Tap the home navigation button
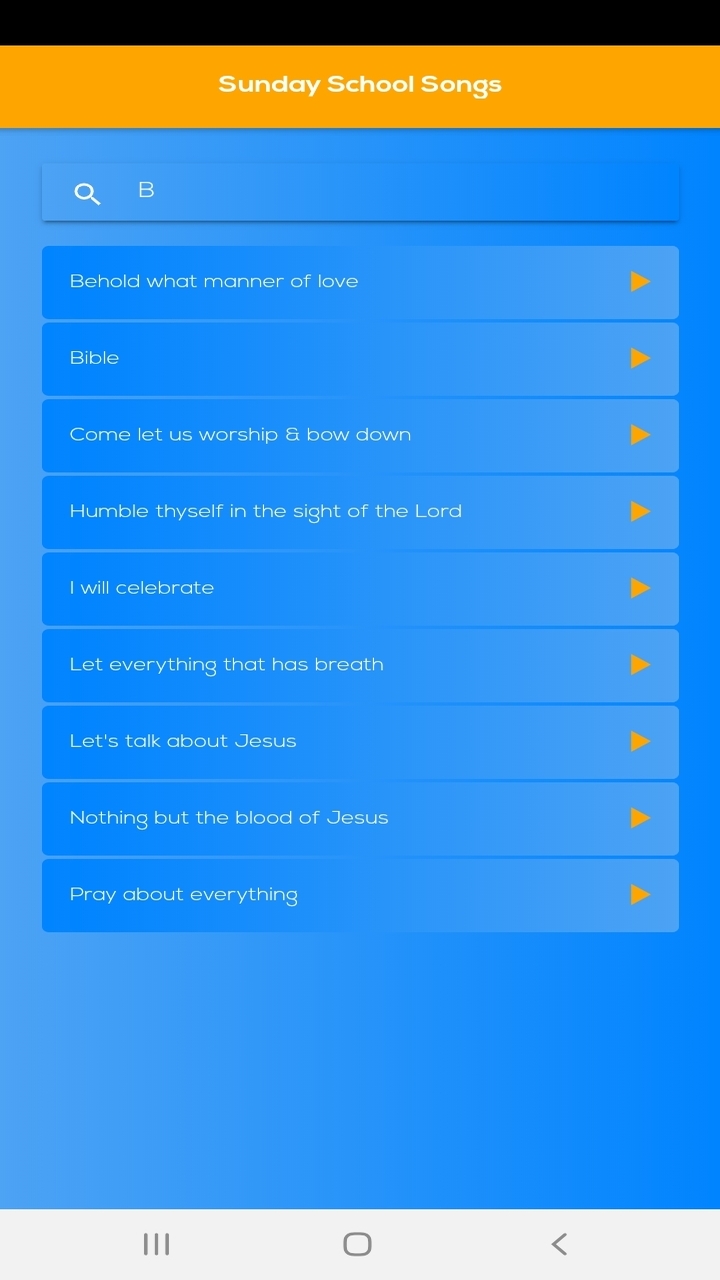 [x=357, y=1243]
